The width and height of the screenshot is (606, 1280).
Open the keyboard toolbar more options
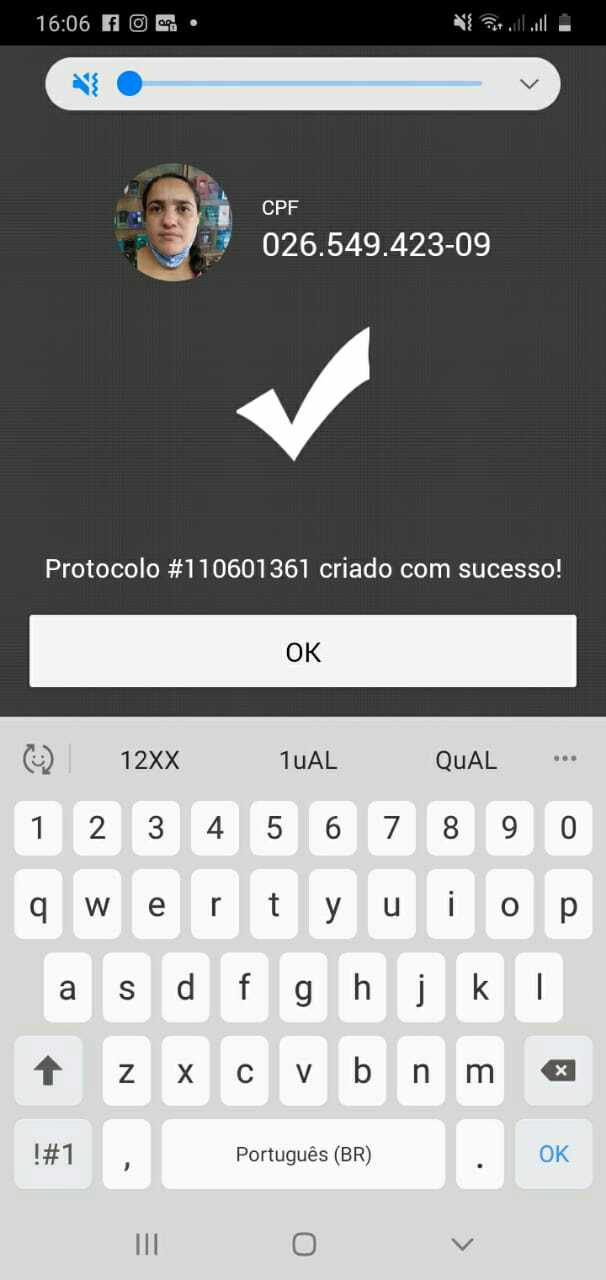click(x=565, y=759)
